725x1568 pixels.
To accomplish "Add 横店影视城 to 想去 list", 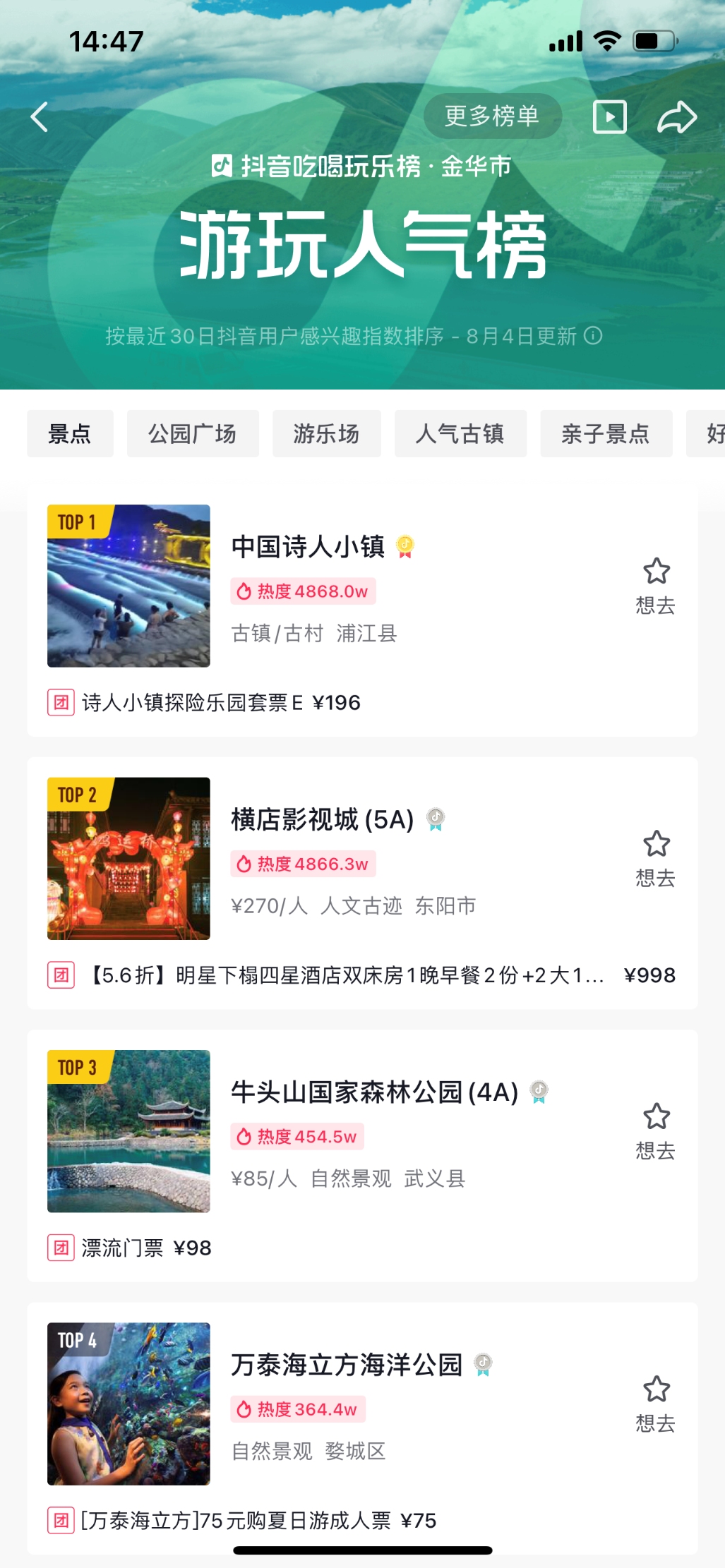I will 656,857.
